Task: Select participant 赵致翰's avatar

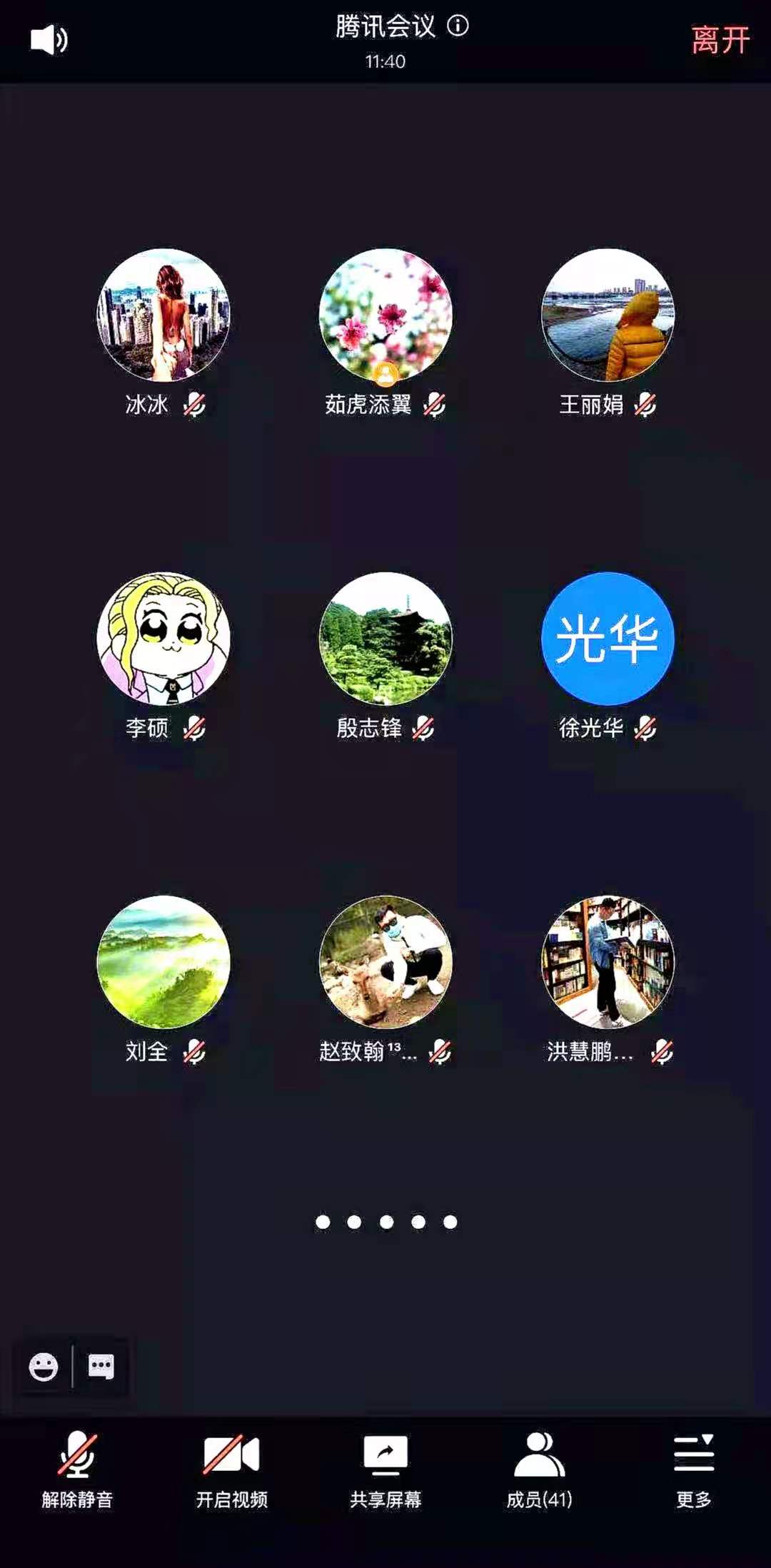Action: (385, 961)
